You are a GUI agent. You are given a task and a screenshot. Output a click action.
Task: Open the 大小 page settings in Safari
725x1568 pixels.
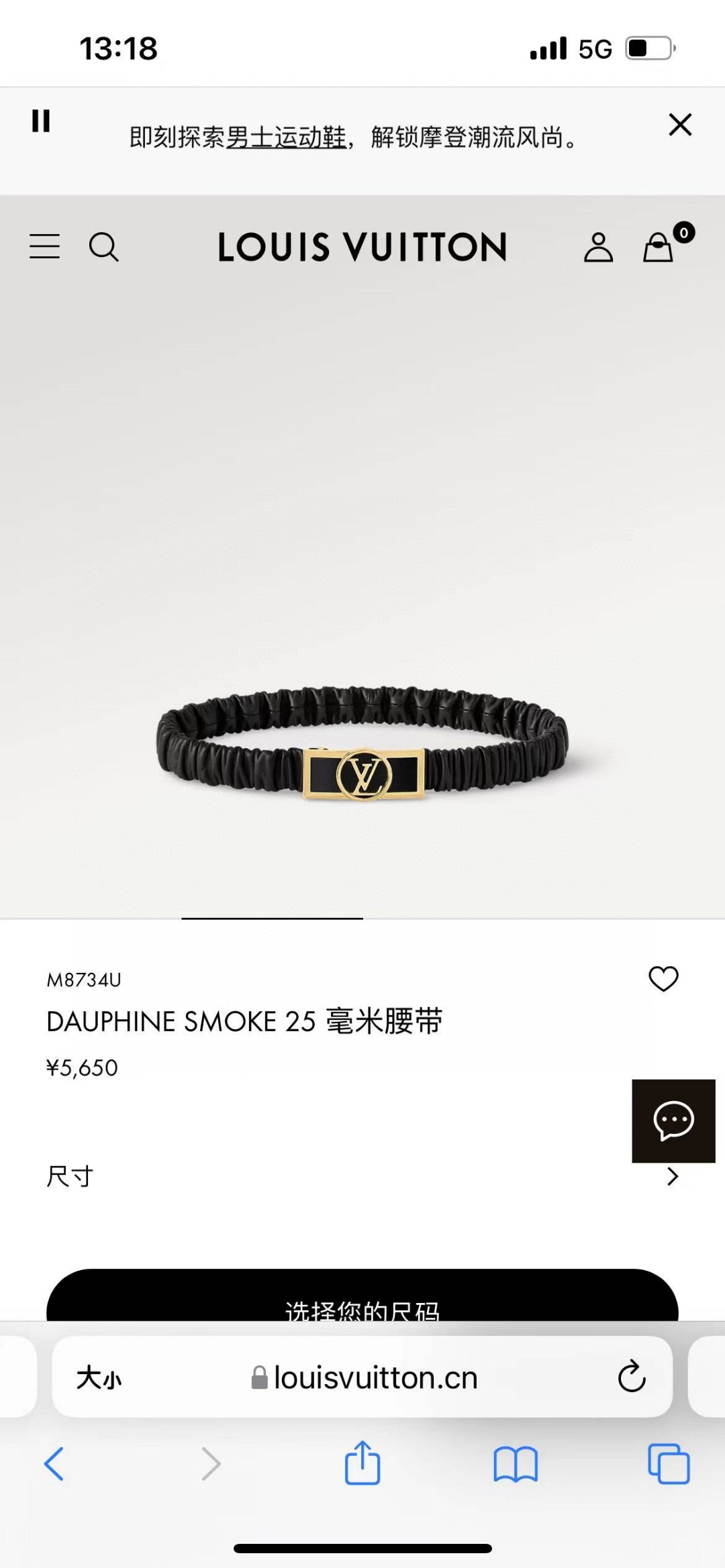[x=99, y=1377]
